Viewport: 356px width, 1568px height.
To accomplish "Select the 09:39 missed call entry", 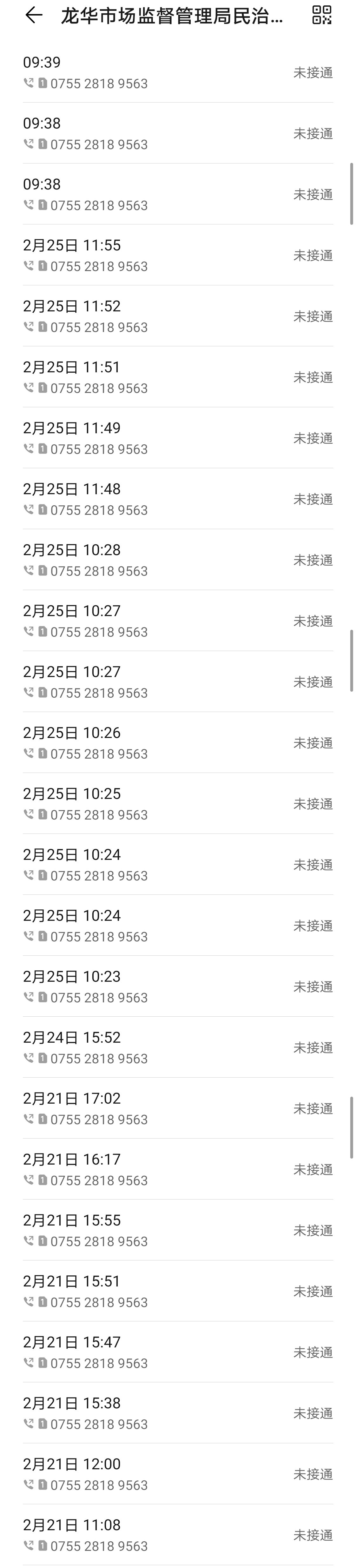I will 178,72.
